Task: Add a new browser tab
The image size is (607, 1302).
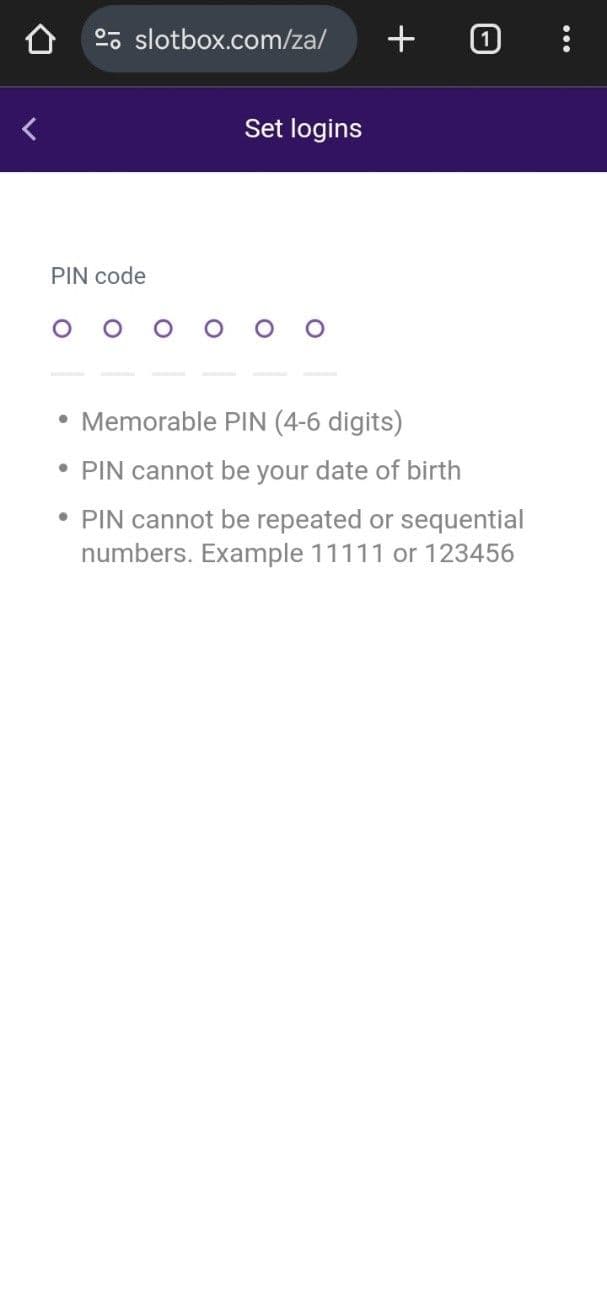Action: tap(400, 39)
